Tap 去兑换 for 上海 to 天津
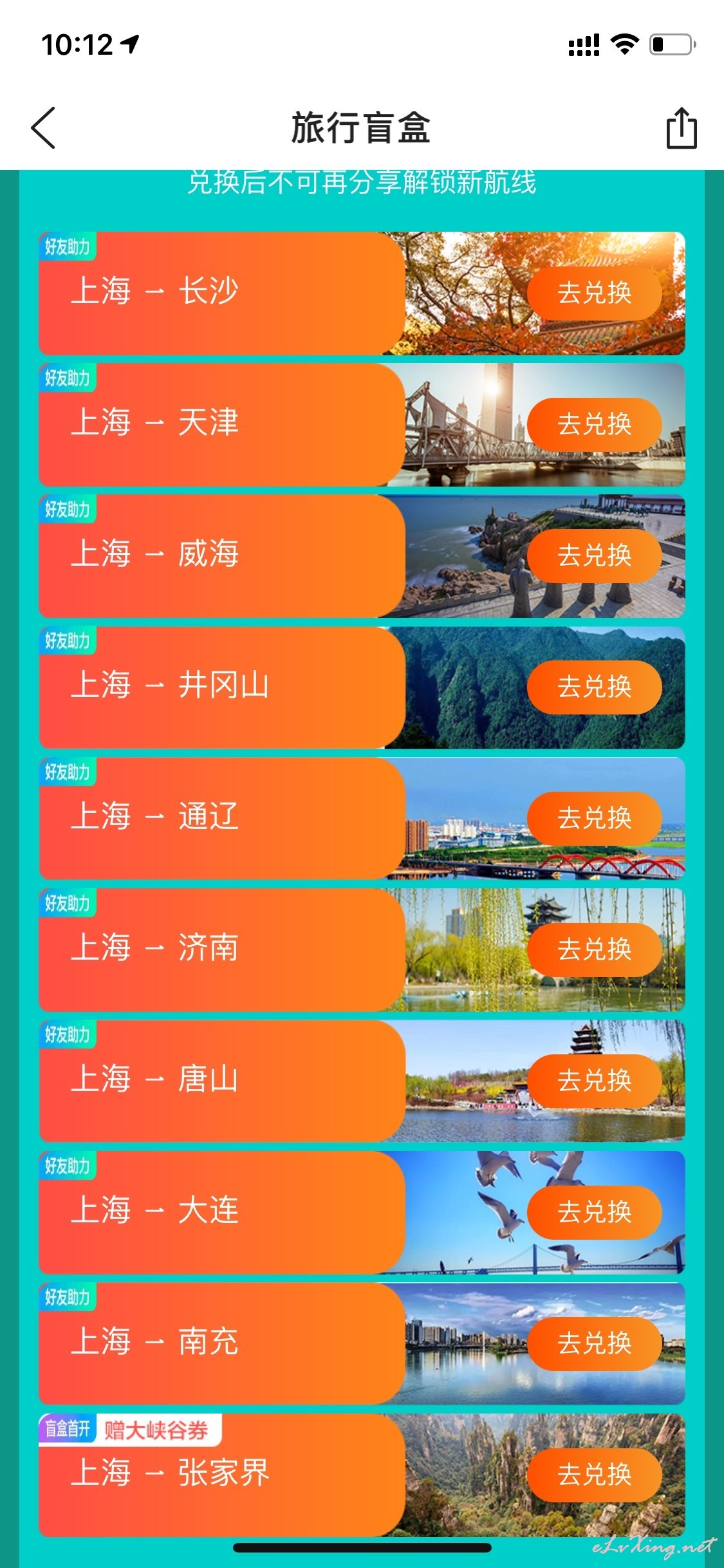This screenshot has width=724, height=1568. click(594, 424)
